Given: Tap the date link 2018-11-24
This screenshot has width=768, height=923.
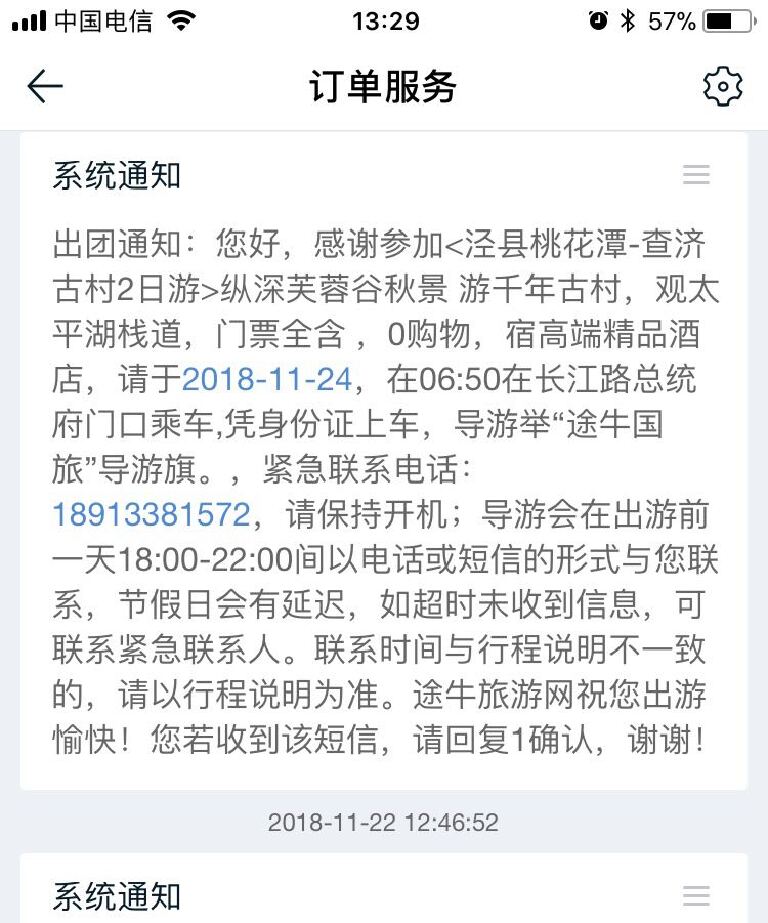Looking at the screenshot, I should pos(267,379).
